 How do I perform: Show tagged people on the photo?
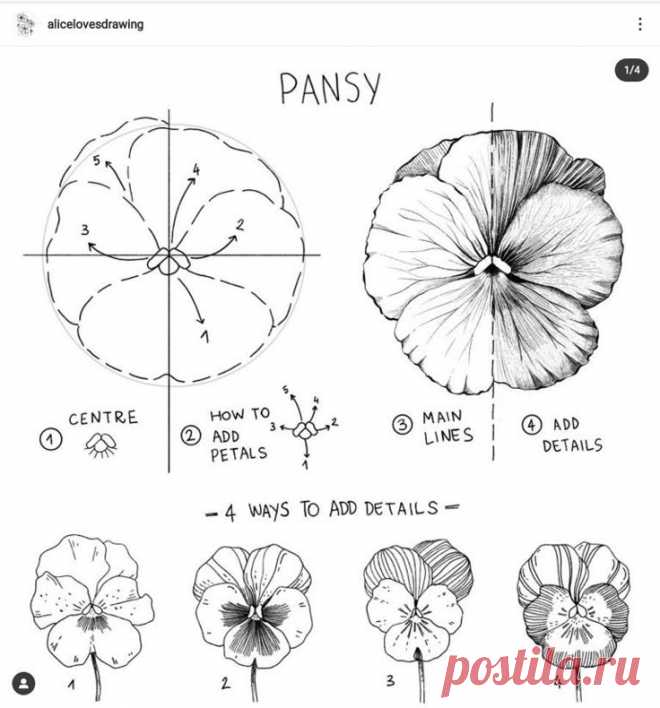[x=25, y=684]
